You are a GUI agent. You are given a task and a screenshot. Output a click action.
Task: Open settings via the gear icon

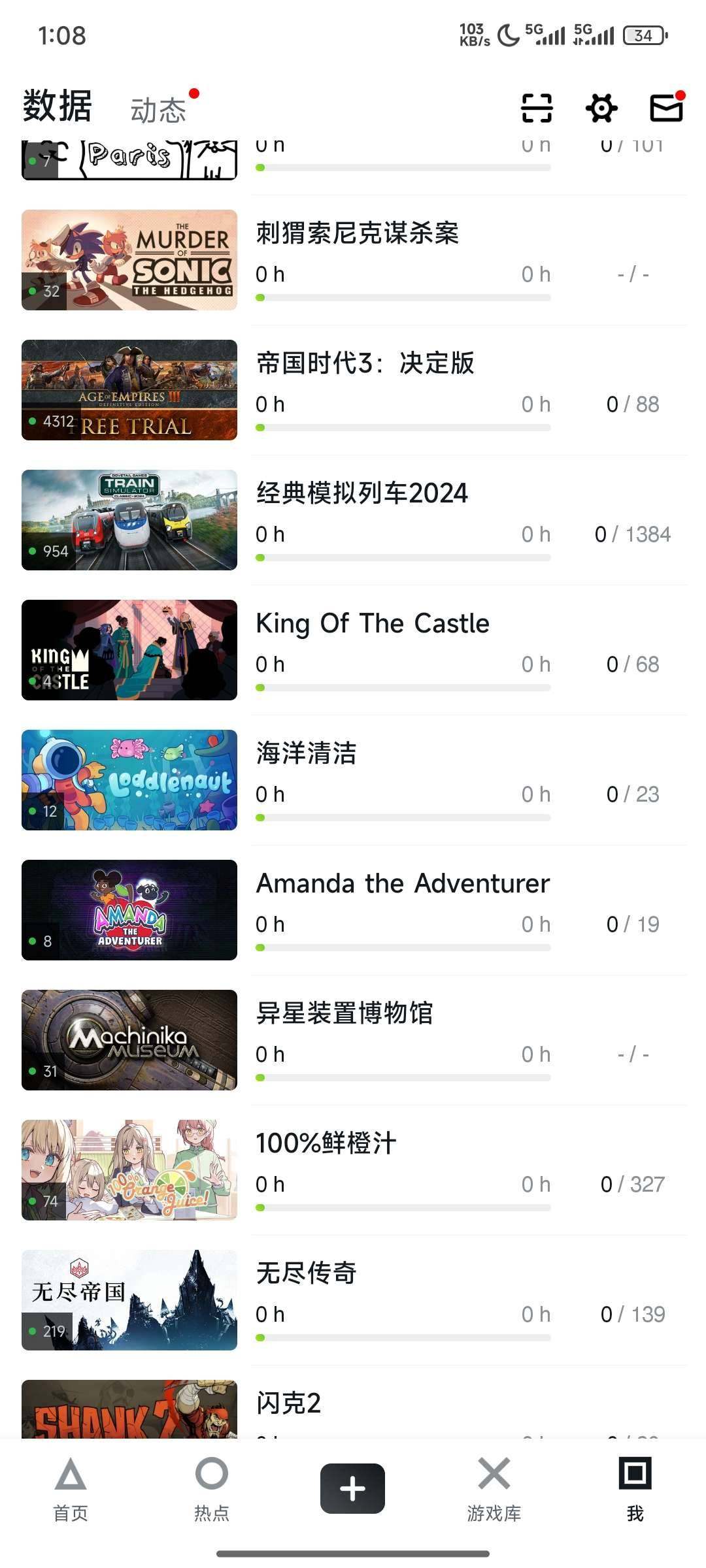(x=601, y=108)
